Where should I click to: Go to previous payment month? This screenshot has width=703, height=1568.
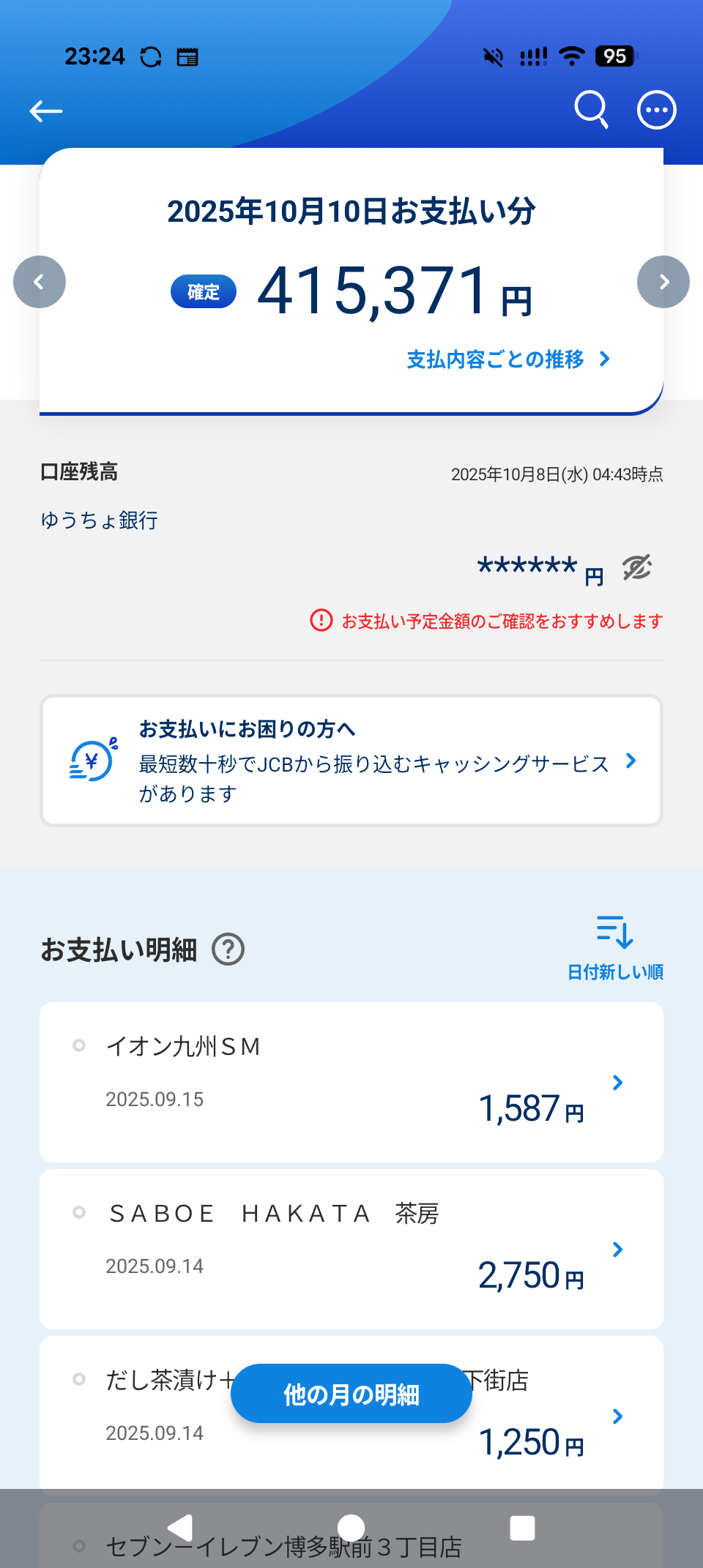coord(40,282)
